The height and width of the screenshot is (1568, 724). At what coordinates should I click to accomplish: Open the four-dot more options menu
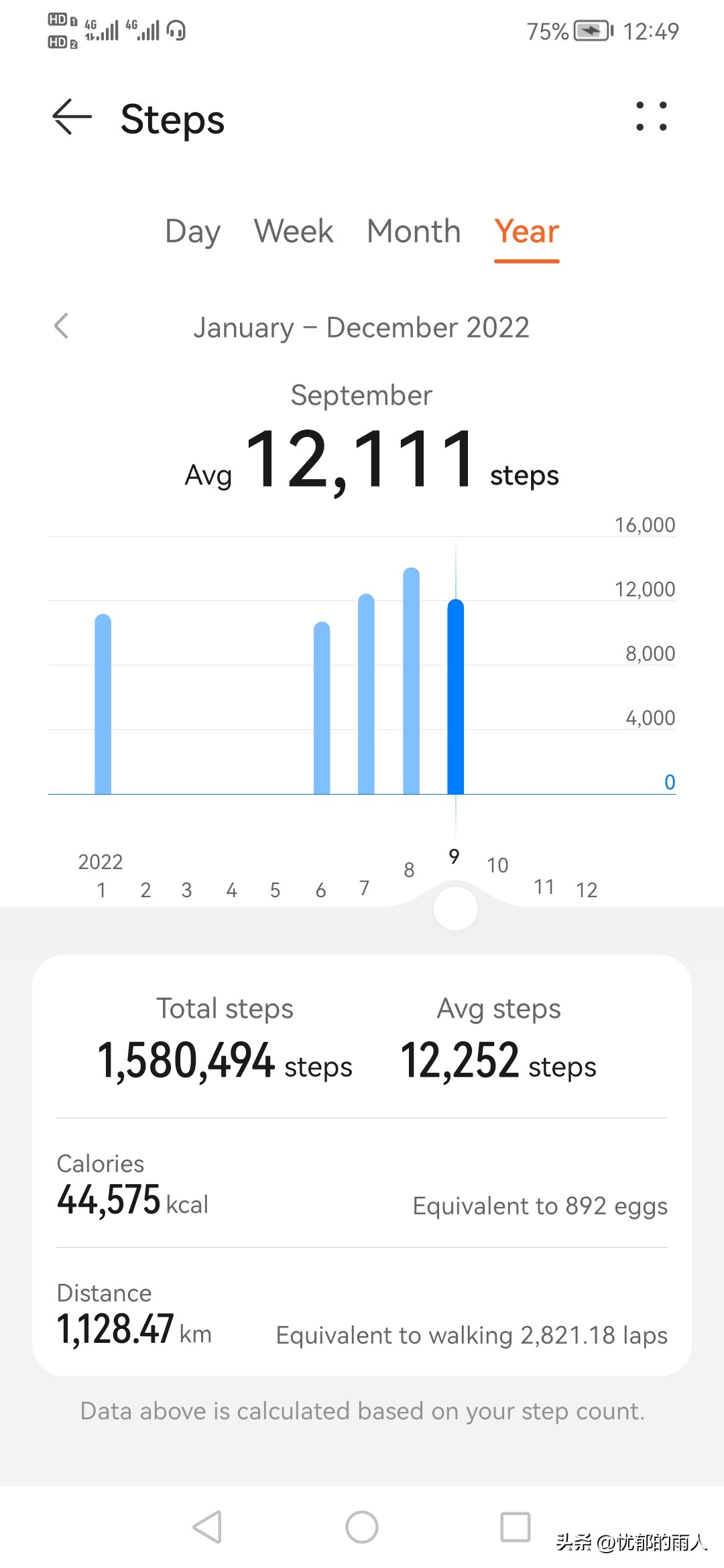651,117
